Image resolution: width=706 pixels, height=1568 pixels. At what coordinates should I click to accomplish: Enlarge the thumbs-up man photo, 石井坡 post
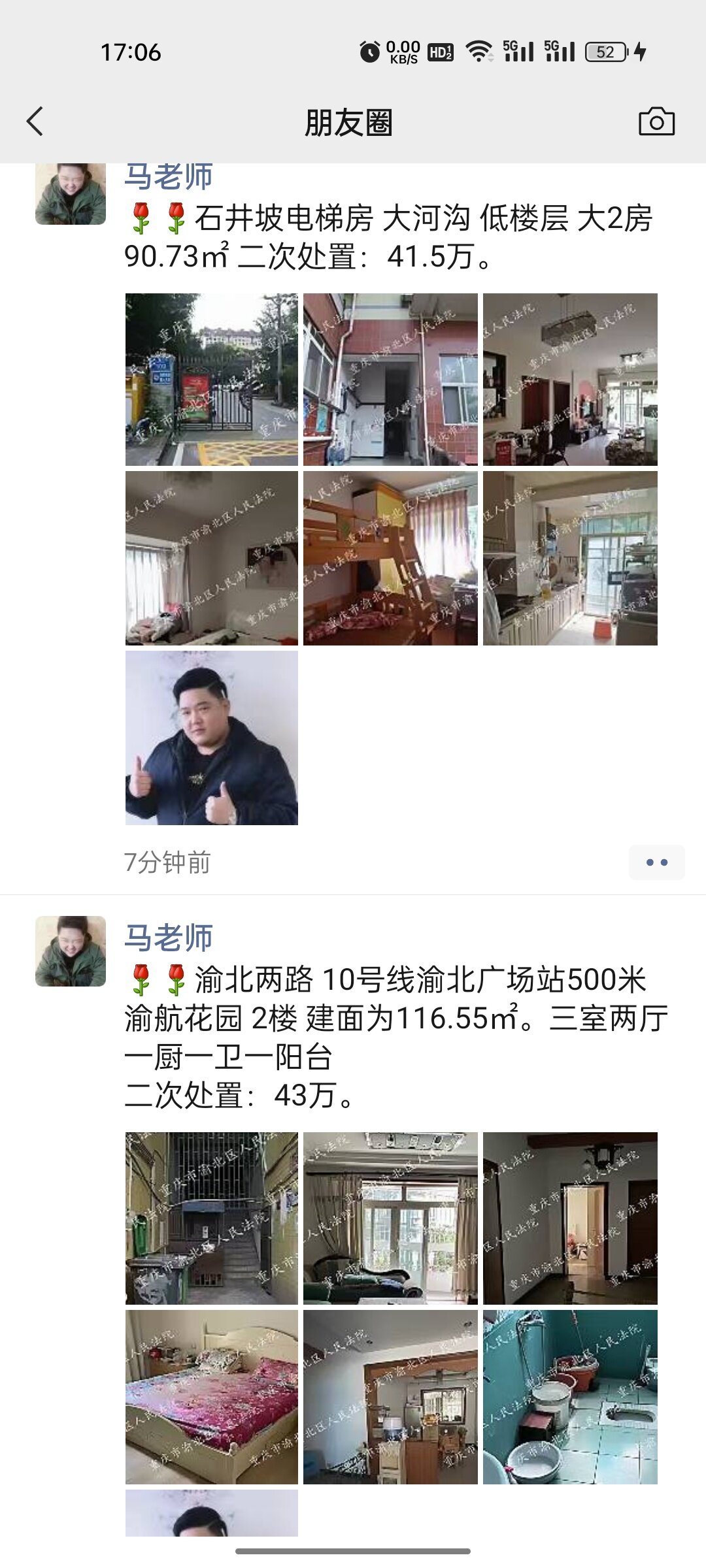coord(212,738)
